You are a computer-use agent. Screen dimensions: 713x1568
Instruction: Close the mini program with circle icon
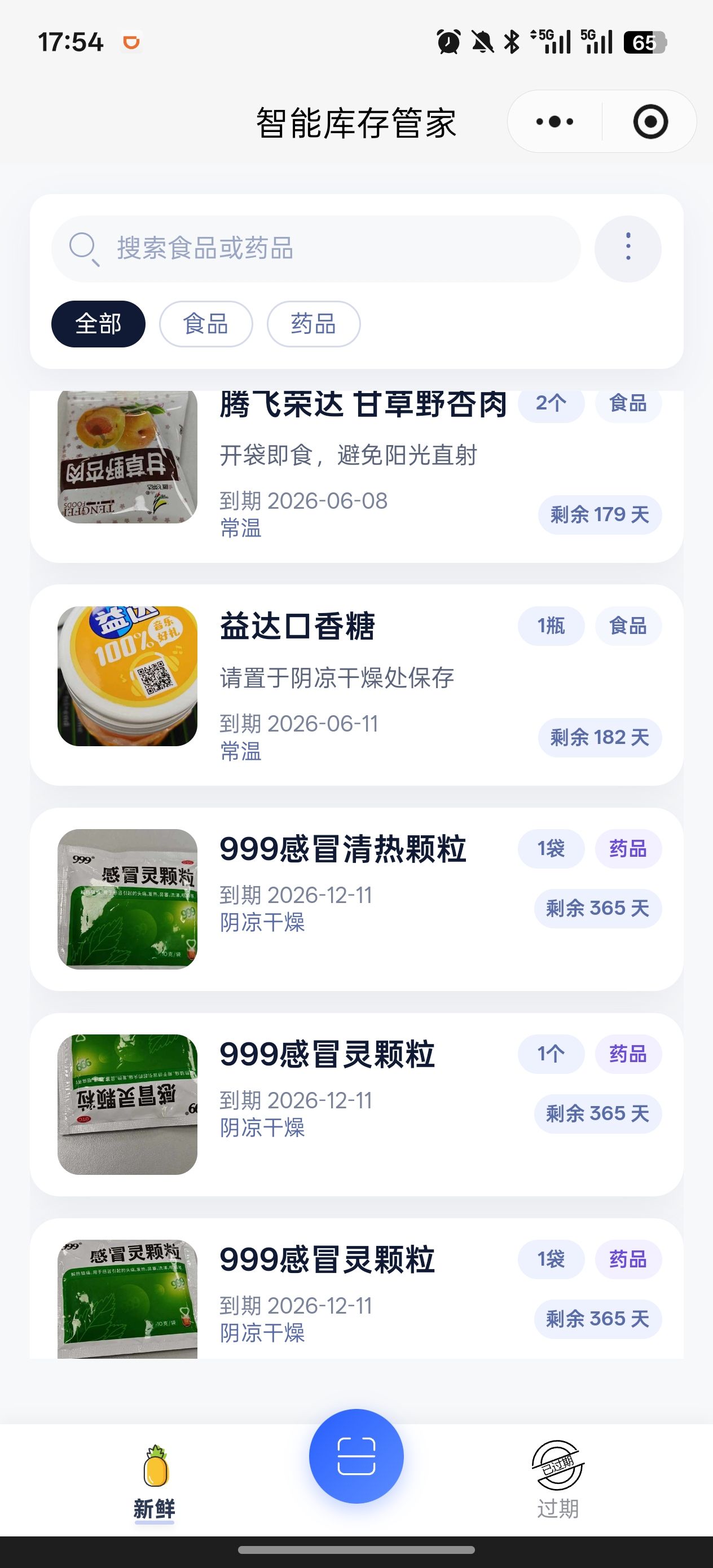point(650,122)
